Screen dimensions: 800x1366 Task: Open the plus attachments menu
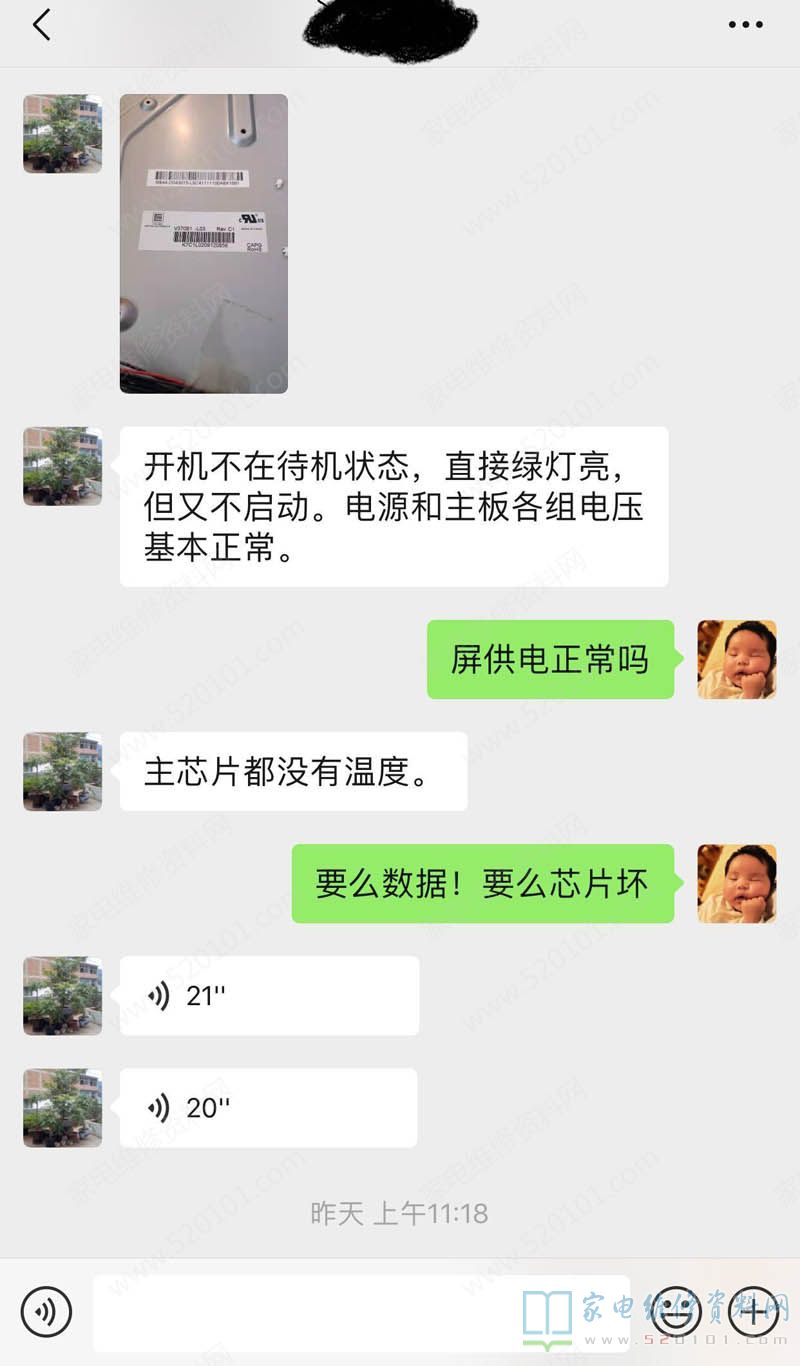[753, 1312]
